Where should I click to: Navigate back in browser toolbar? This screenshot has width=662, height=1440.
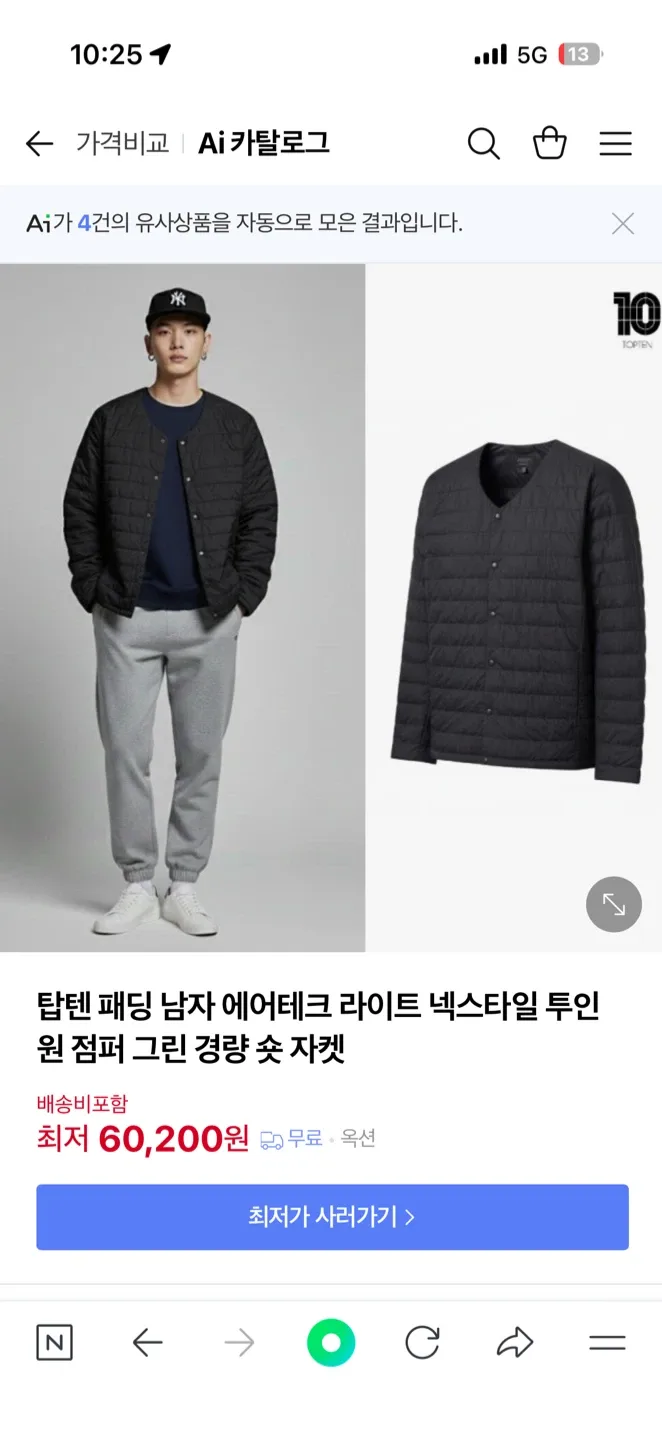147,1343
